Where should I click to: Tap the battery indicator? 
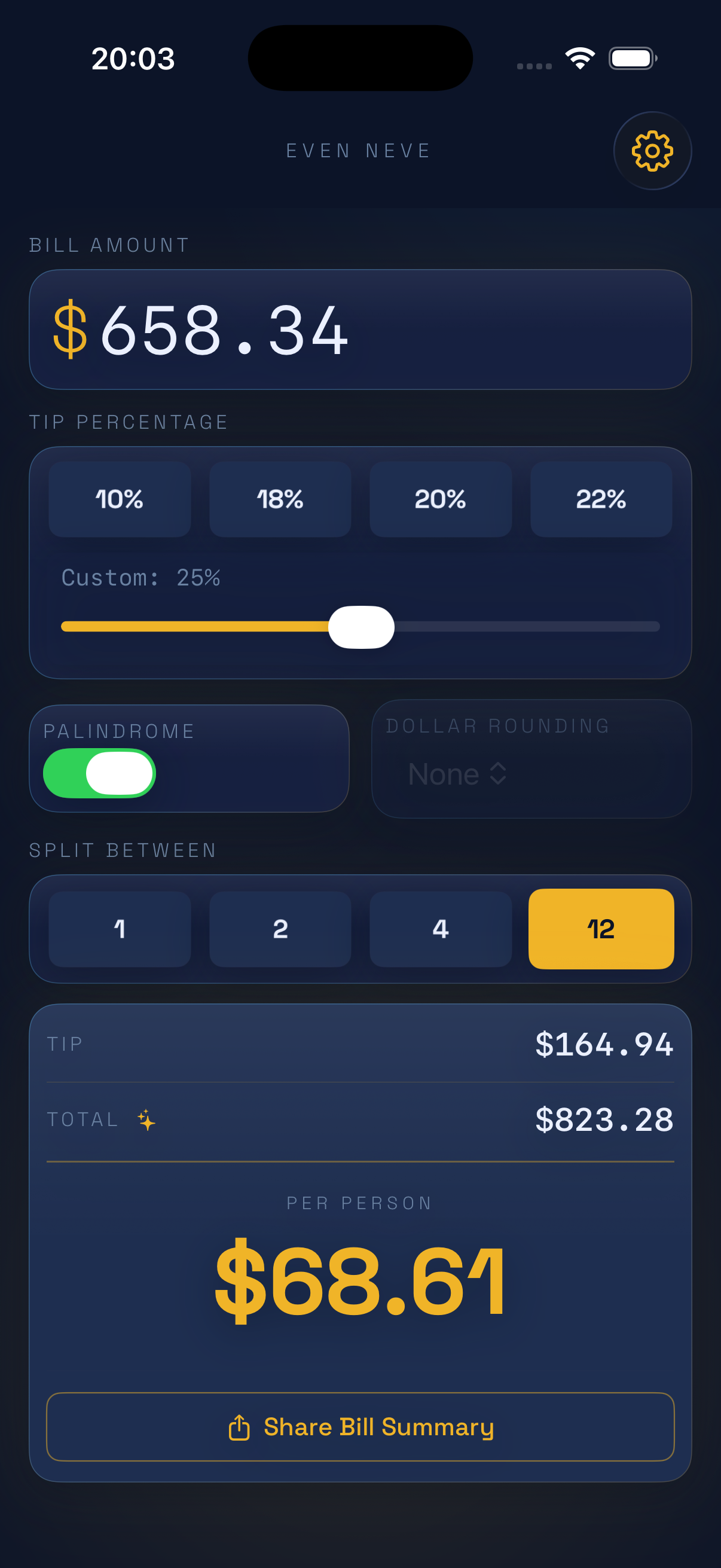tap(632, 57)
